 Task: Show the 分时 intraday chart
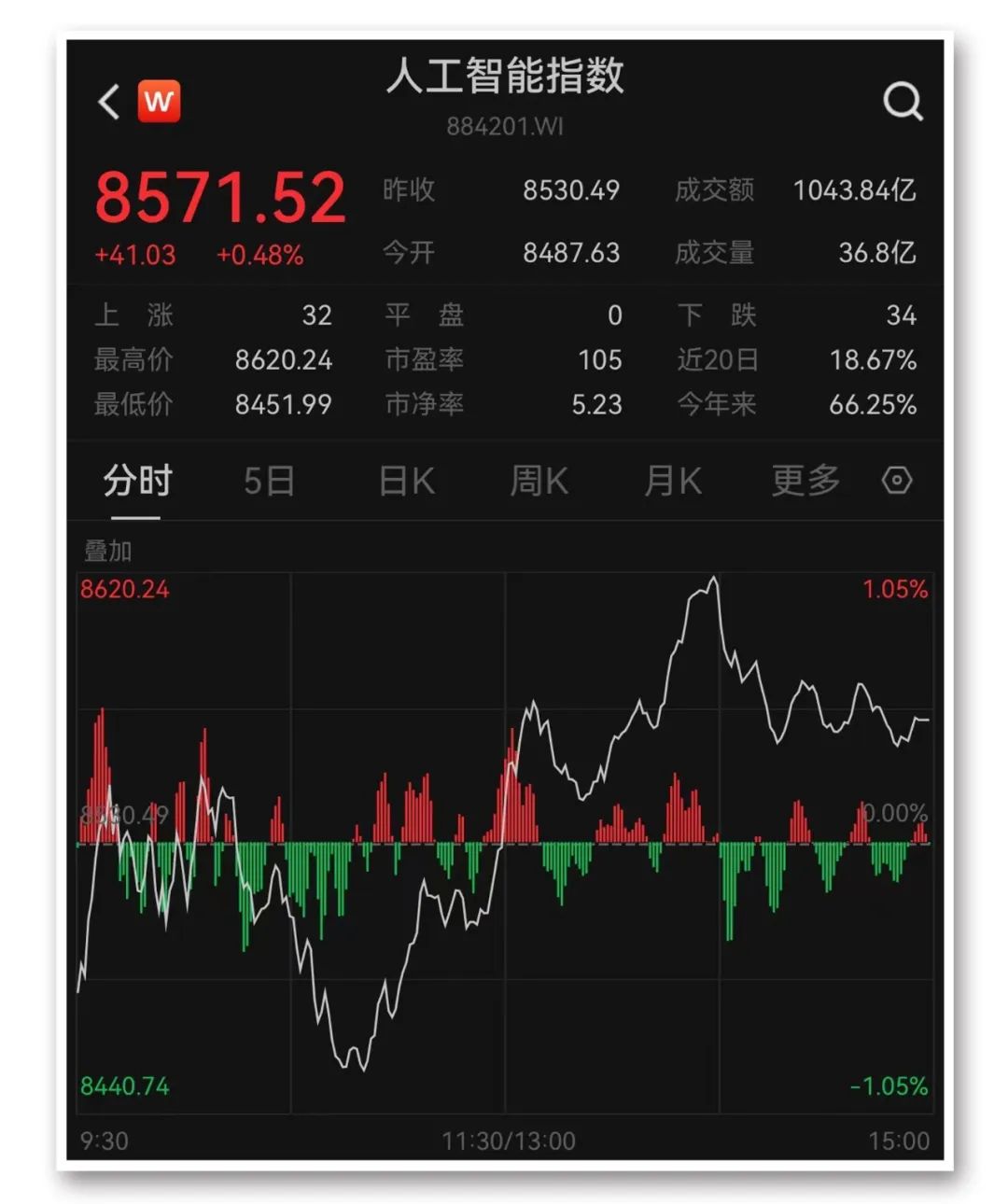(x=137, y=482)
